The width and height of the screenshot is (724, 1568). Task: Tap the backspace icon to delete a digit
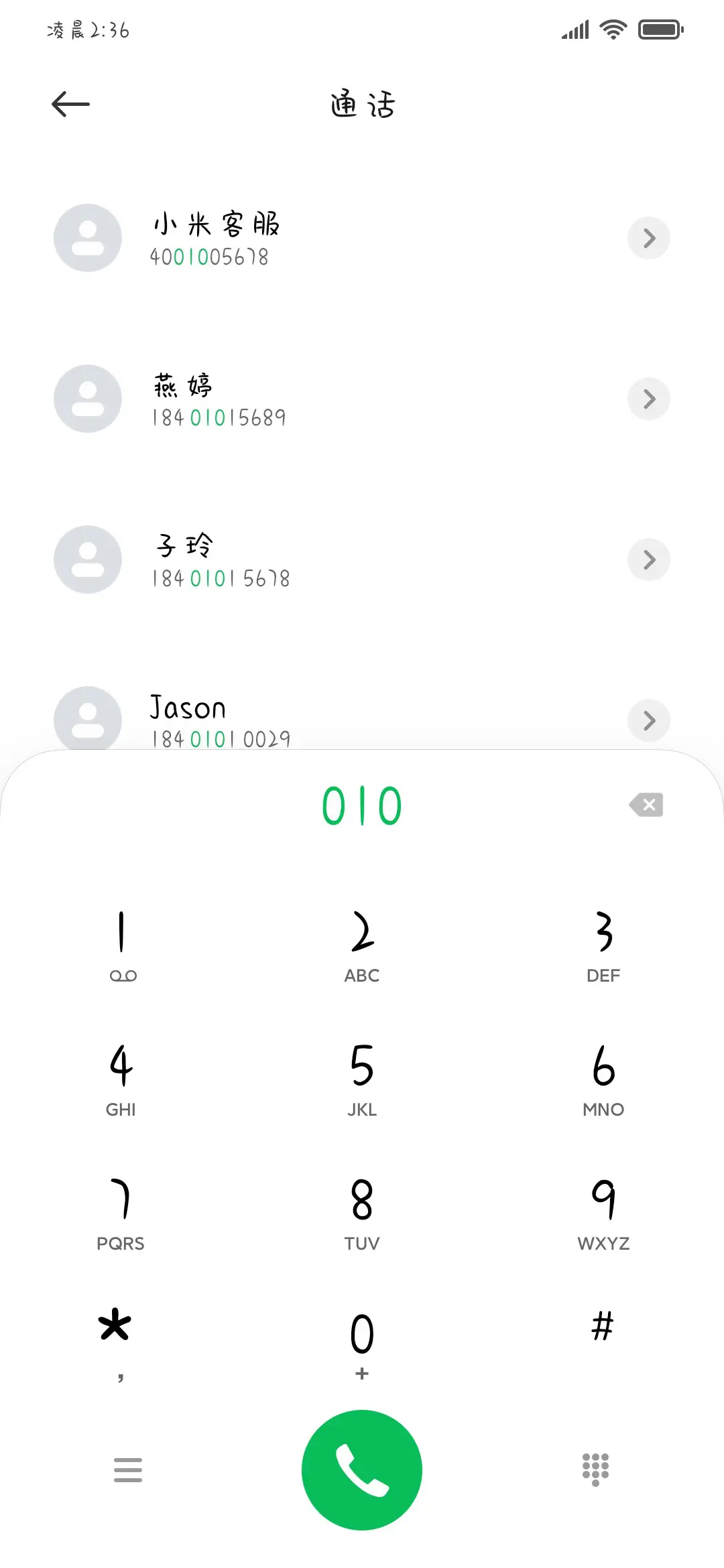pos(646,805)
